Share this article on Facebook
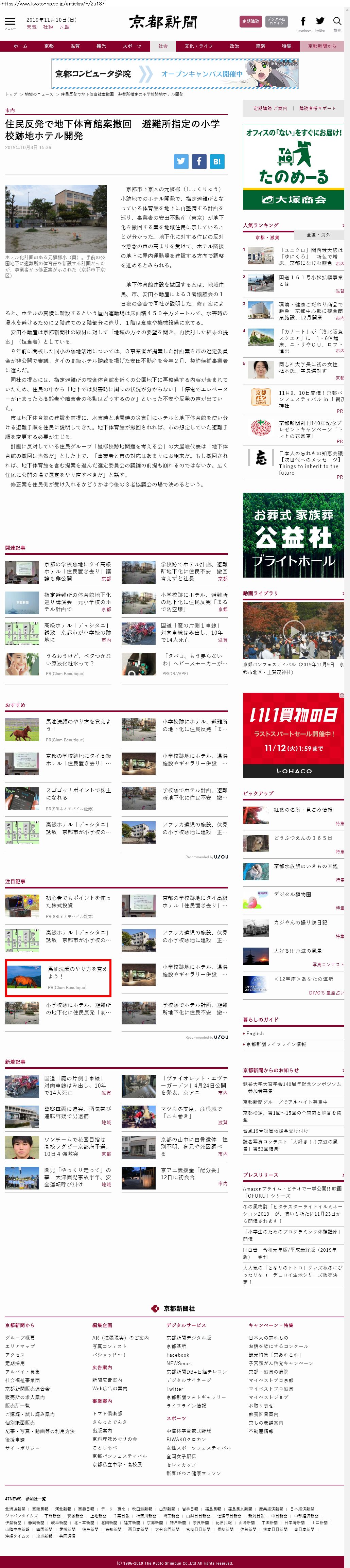This screenshot has width=350, height=1568. tap(199, 161)
